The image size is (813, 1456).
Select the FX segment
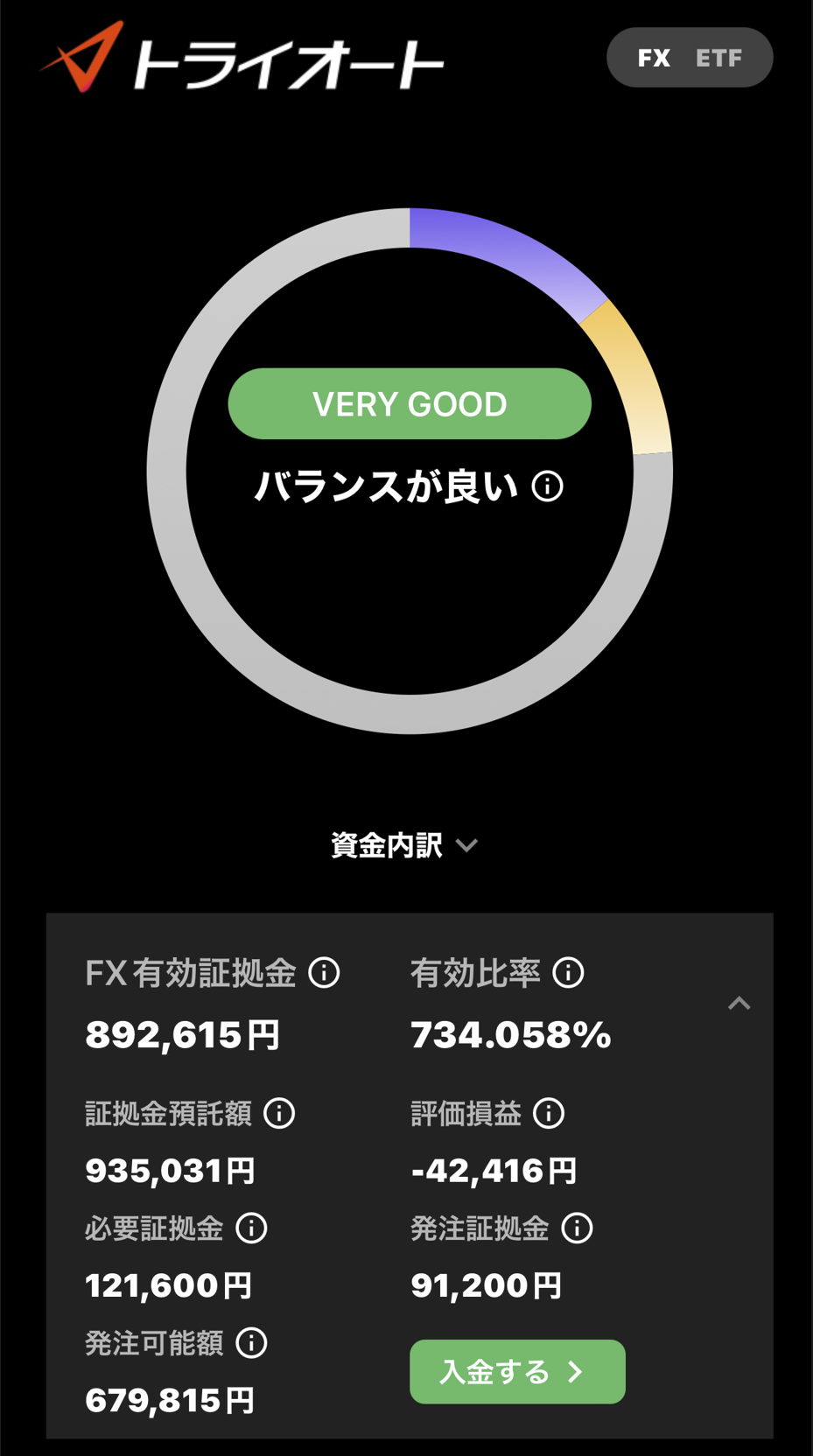[654, 58]
